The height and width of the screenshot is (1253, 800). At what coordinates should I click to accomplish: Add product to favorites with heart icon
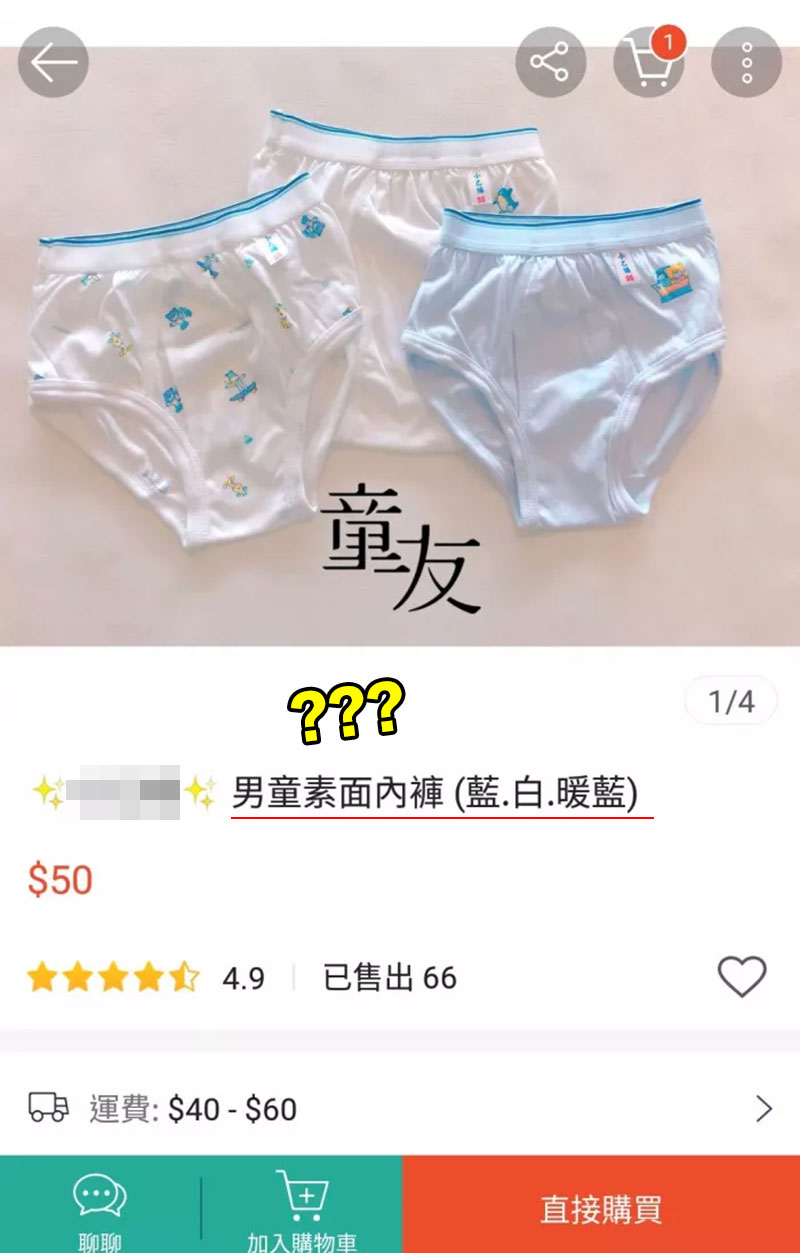tap(742, 977)
